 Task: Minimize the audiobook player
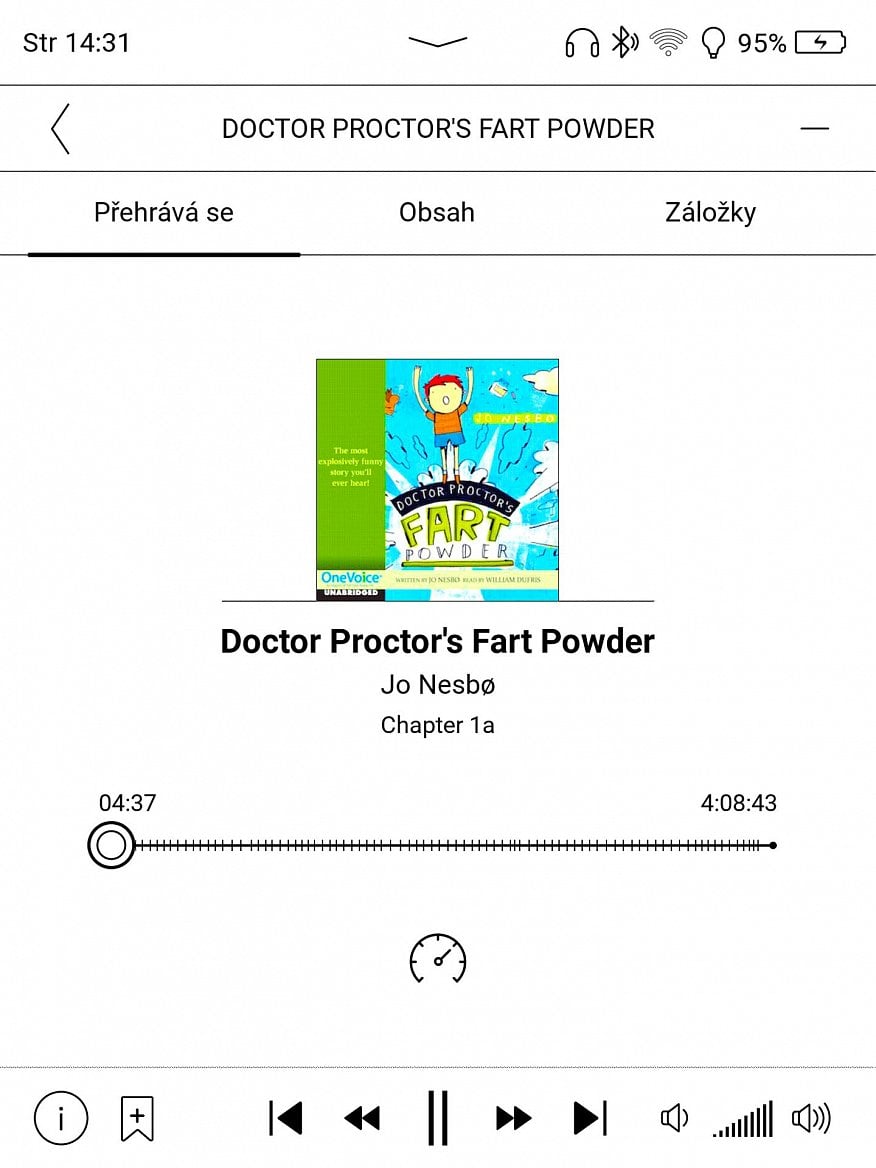point(815,129)
